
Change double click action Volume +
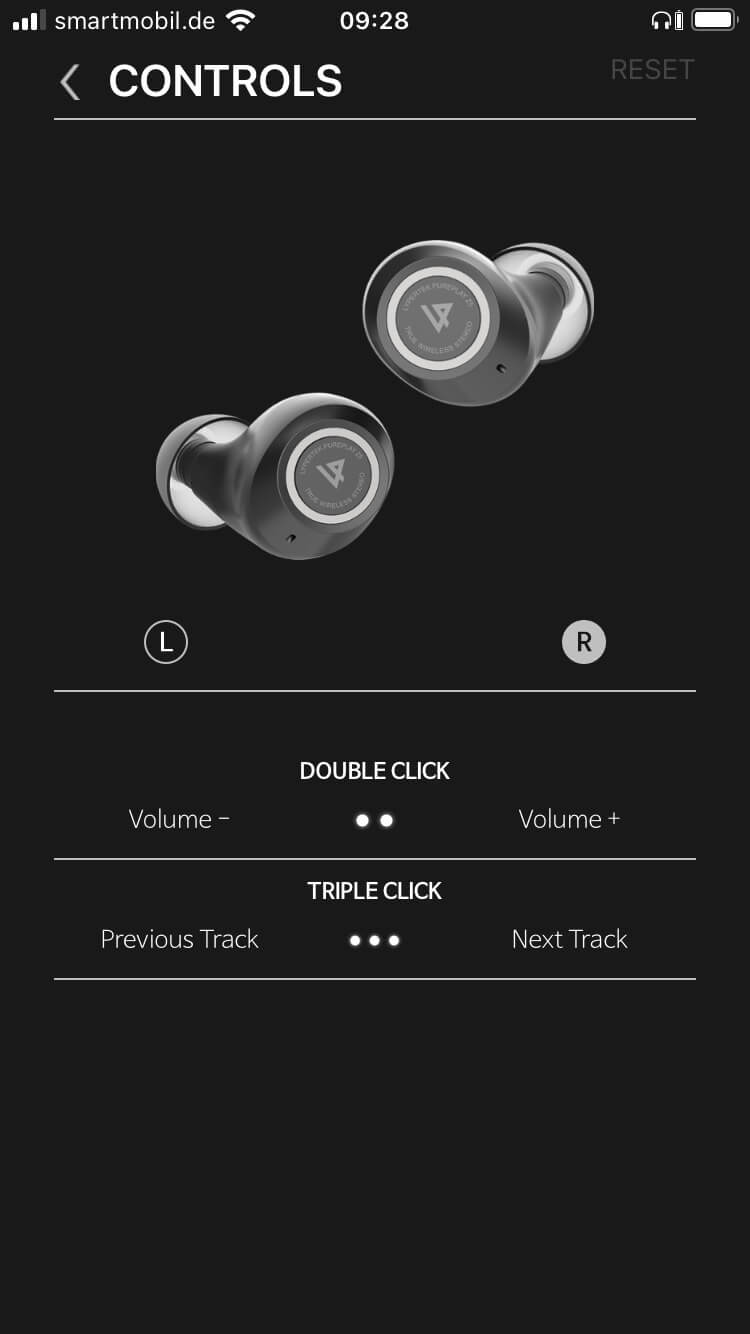569,819
